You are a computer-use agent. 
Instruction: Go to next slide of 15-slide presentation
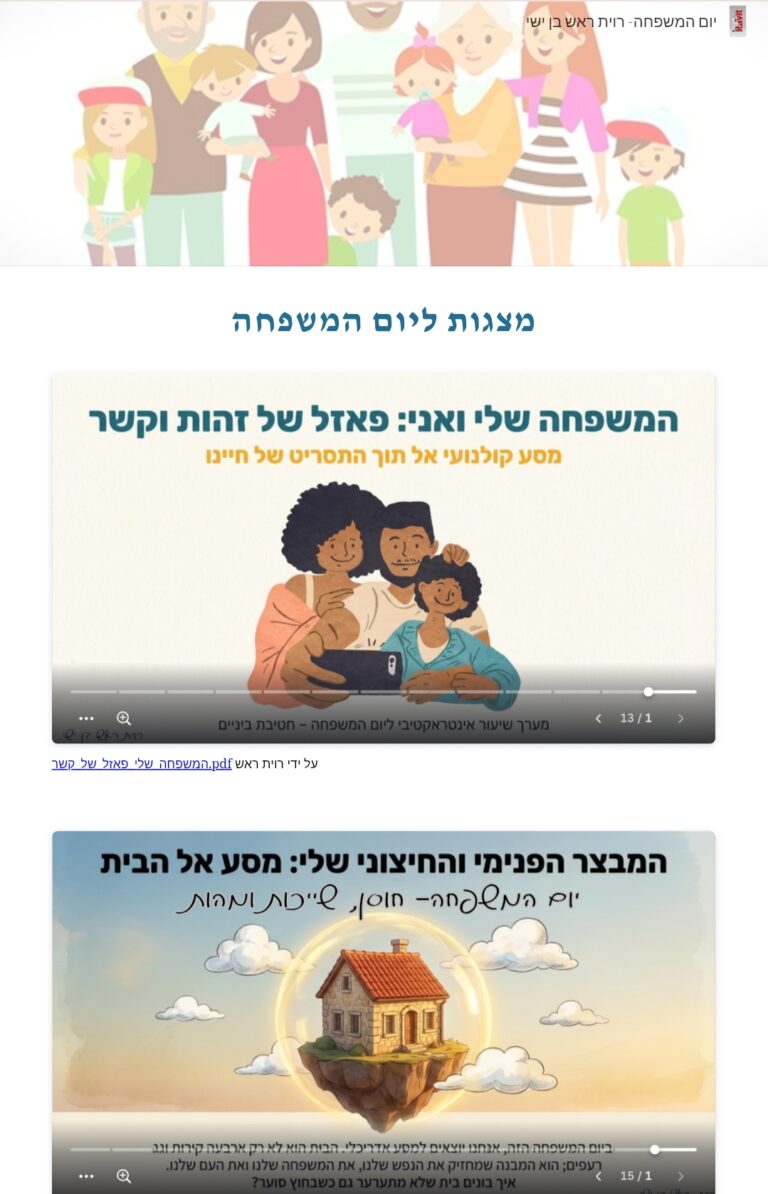599,1176
